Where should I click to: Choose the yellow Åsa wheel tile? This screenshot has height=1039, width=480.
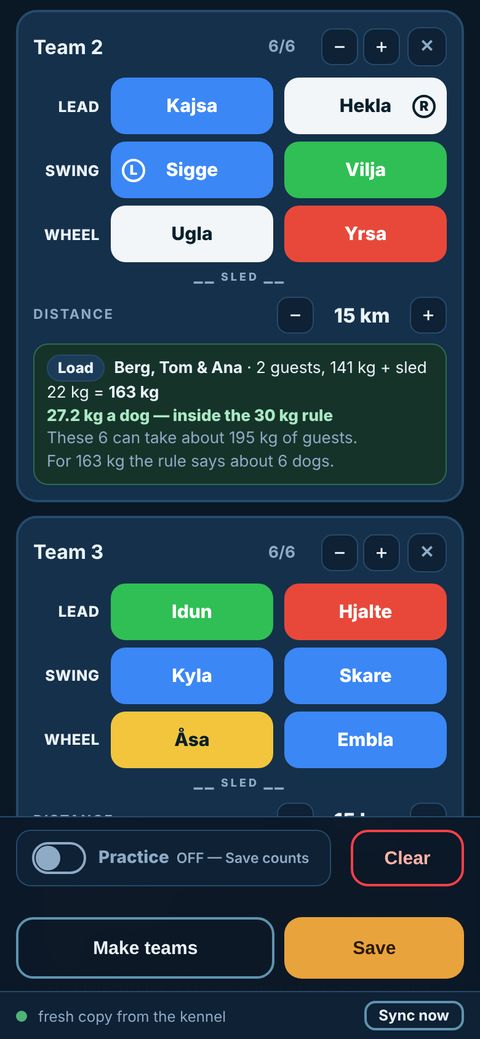point(192,739)
